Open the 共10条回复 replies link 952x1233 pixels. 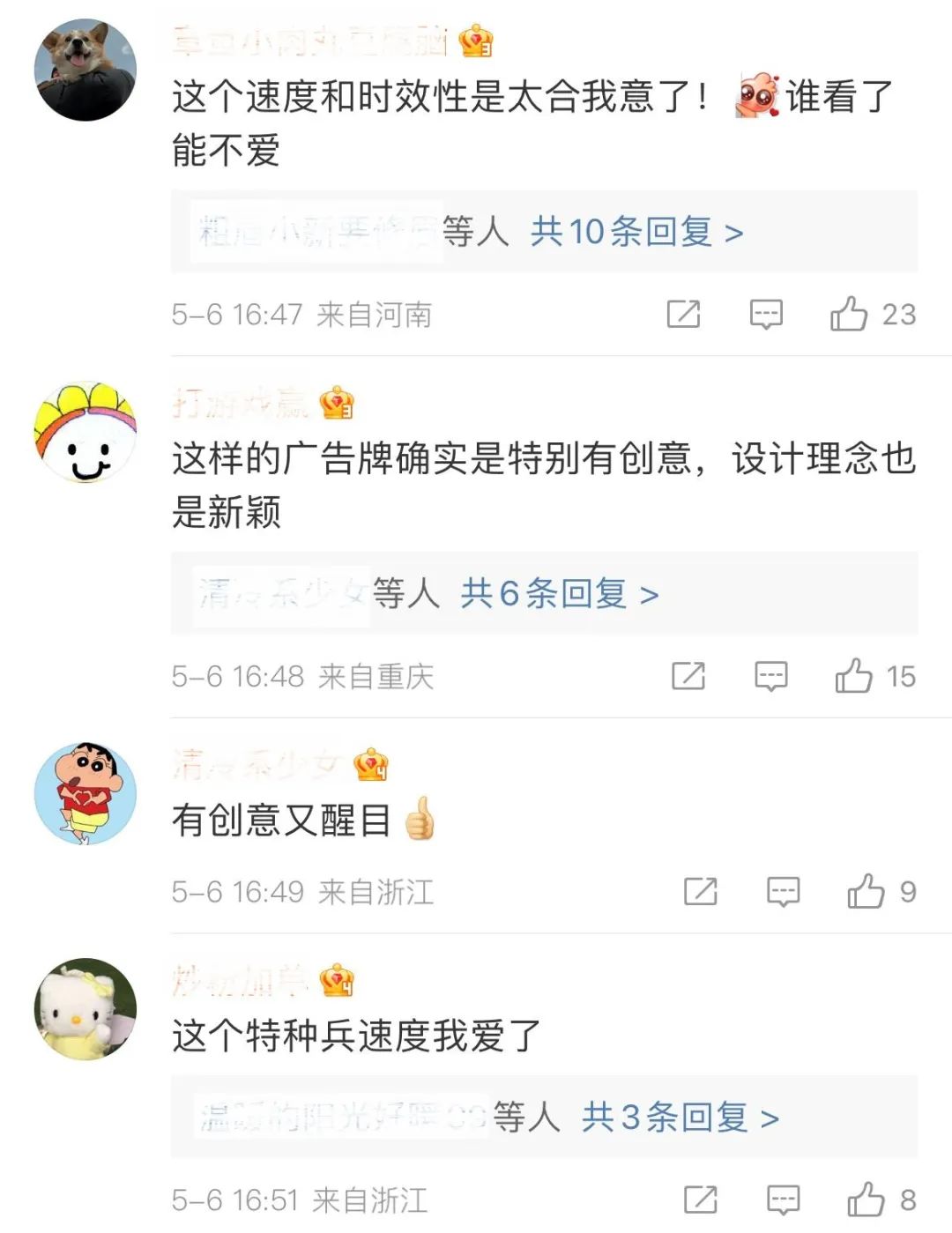tap(636, 233)
